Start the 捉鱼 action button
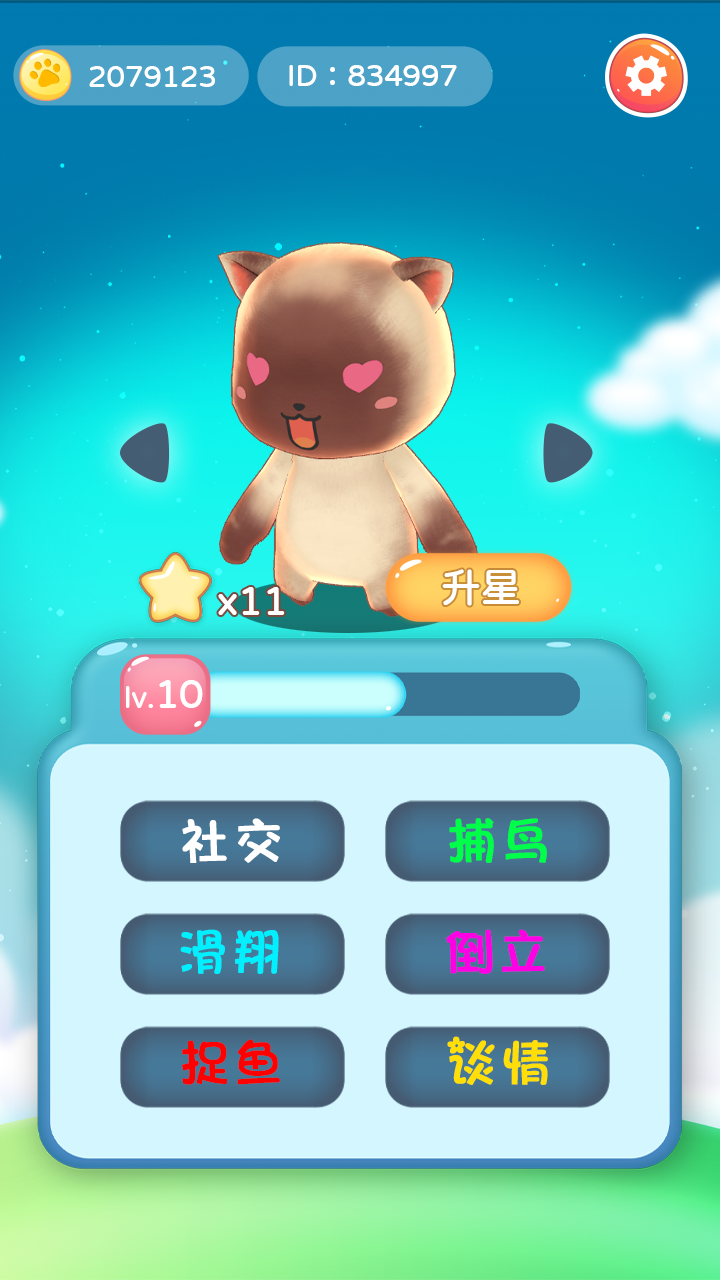720x1280 pixels. coord(232,1066)
